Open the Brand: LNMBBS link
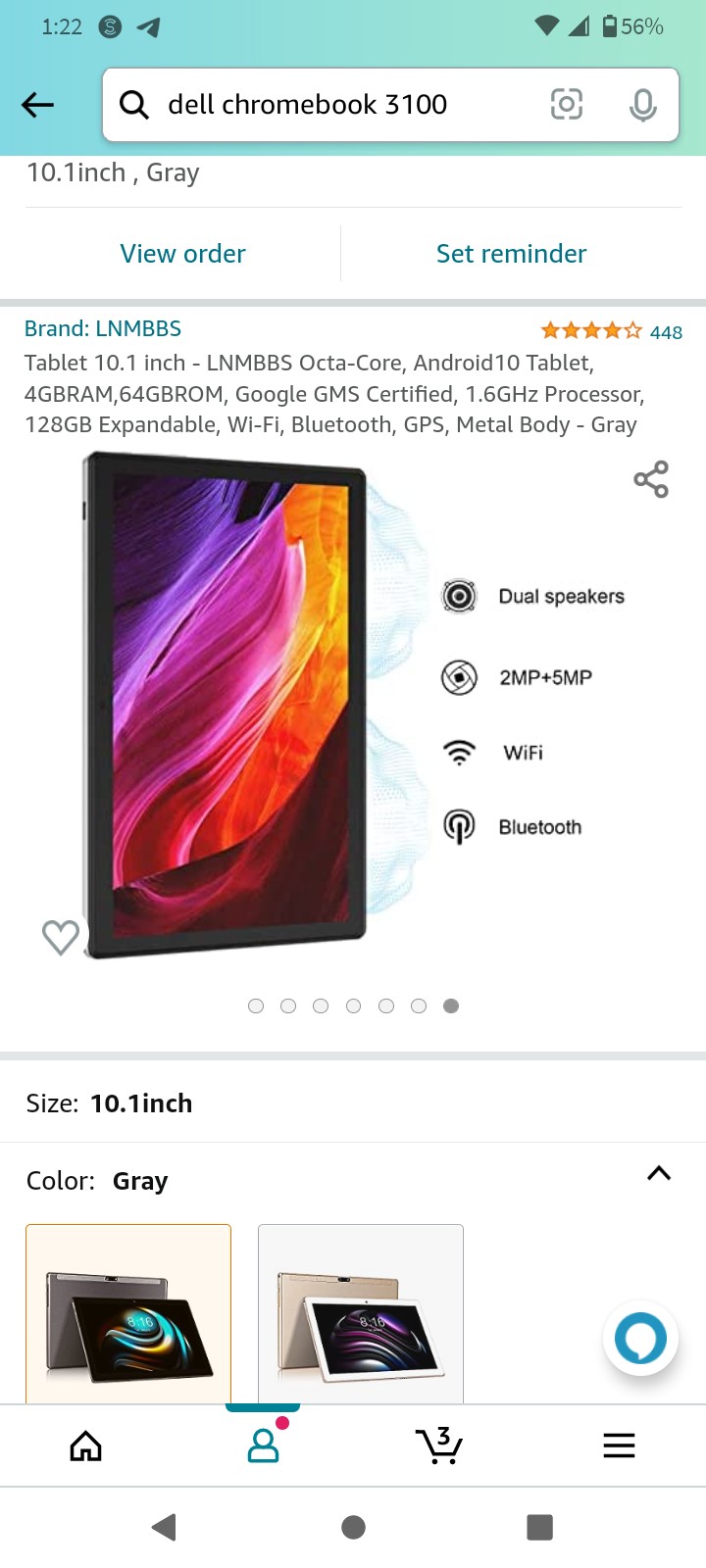Image resolution: width=706 pixels, height=1568 pixels. [x=103, y=329]
